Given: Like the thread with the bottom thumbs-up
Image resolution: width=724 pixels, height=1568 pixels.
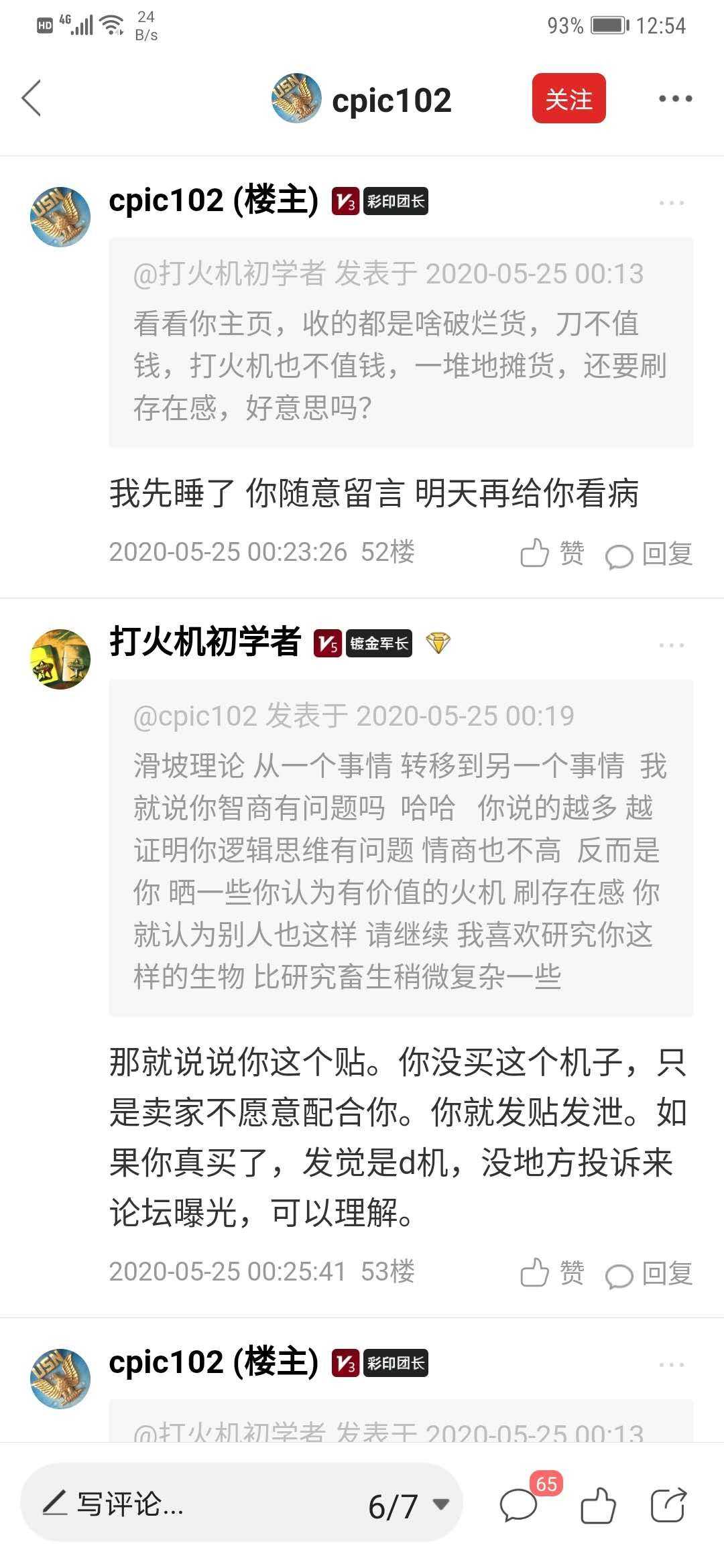Looking at the screenshot, I should coord(598,1506).
